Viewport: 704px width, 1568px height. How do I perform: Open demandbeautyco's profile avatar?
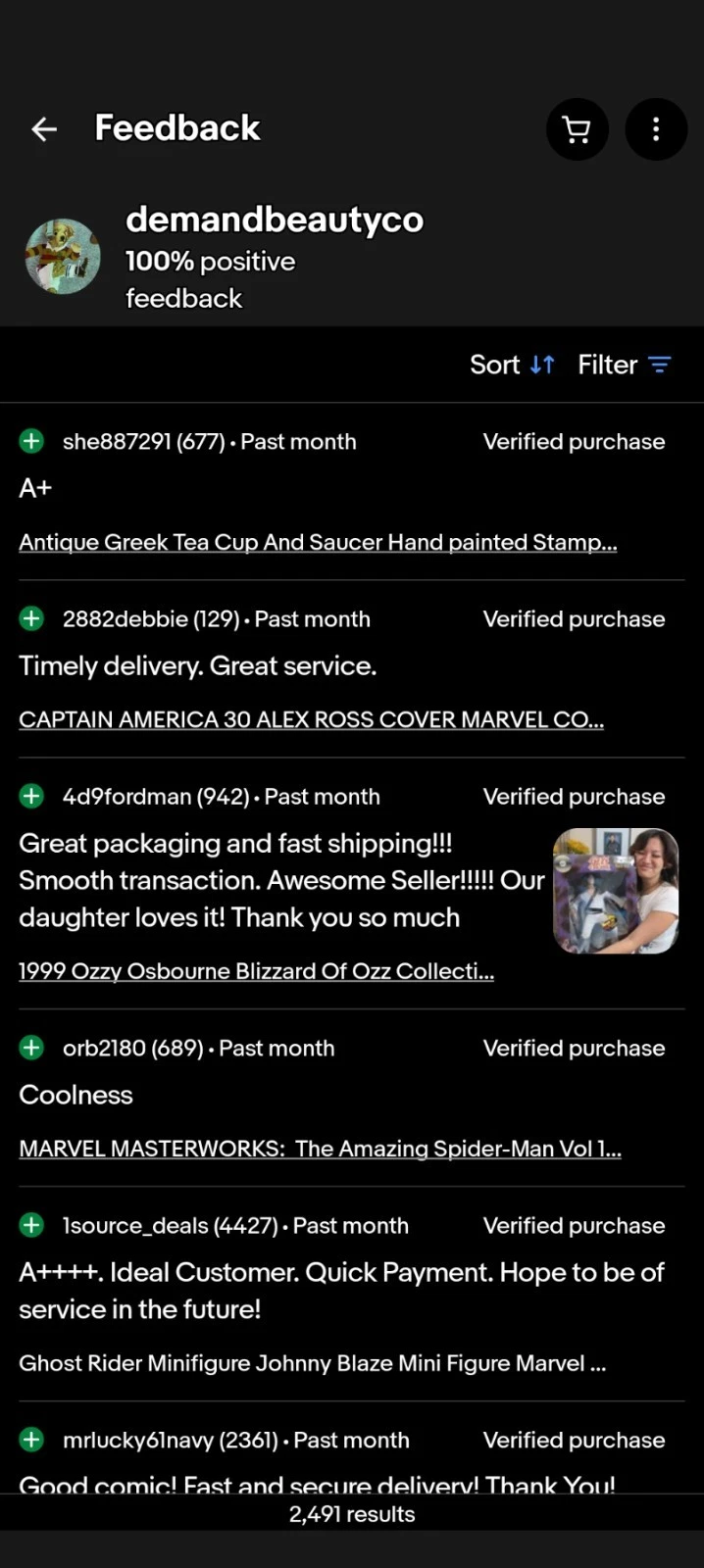click(63, 257)
